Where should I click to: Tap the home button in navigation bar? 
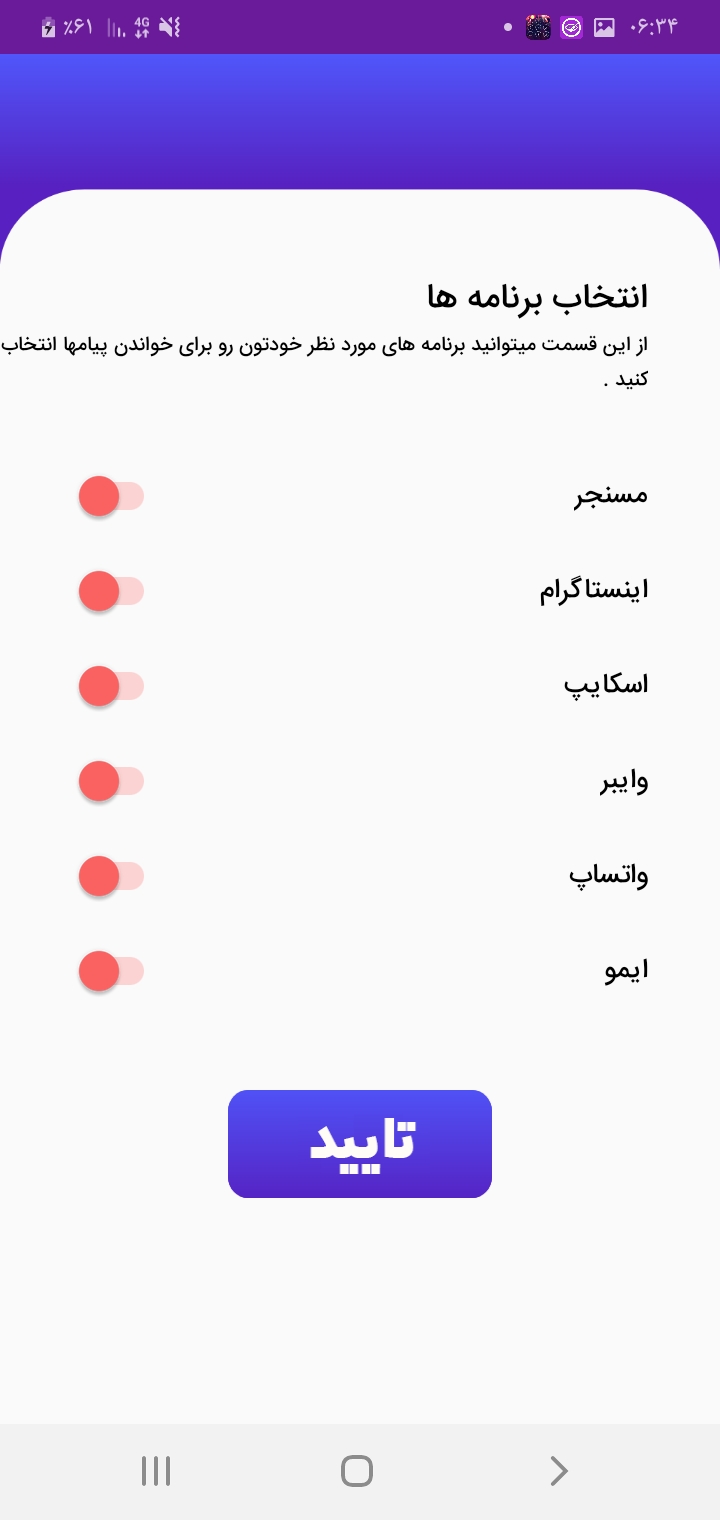pyautogui.click(x=358, y=1471)
